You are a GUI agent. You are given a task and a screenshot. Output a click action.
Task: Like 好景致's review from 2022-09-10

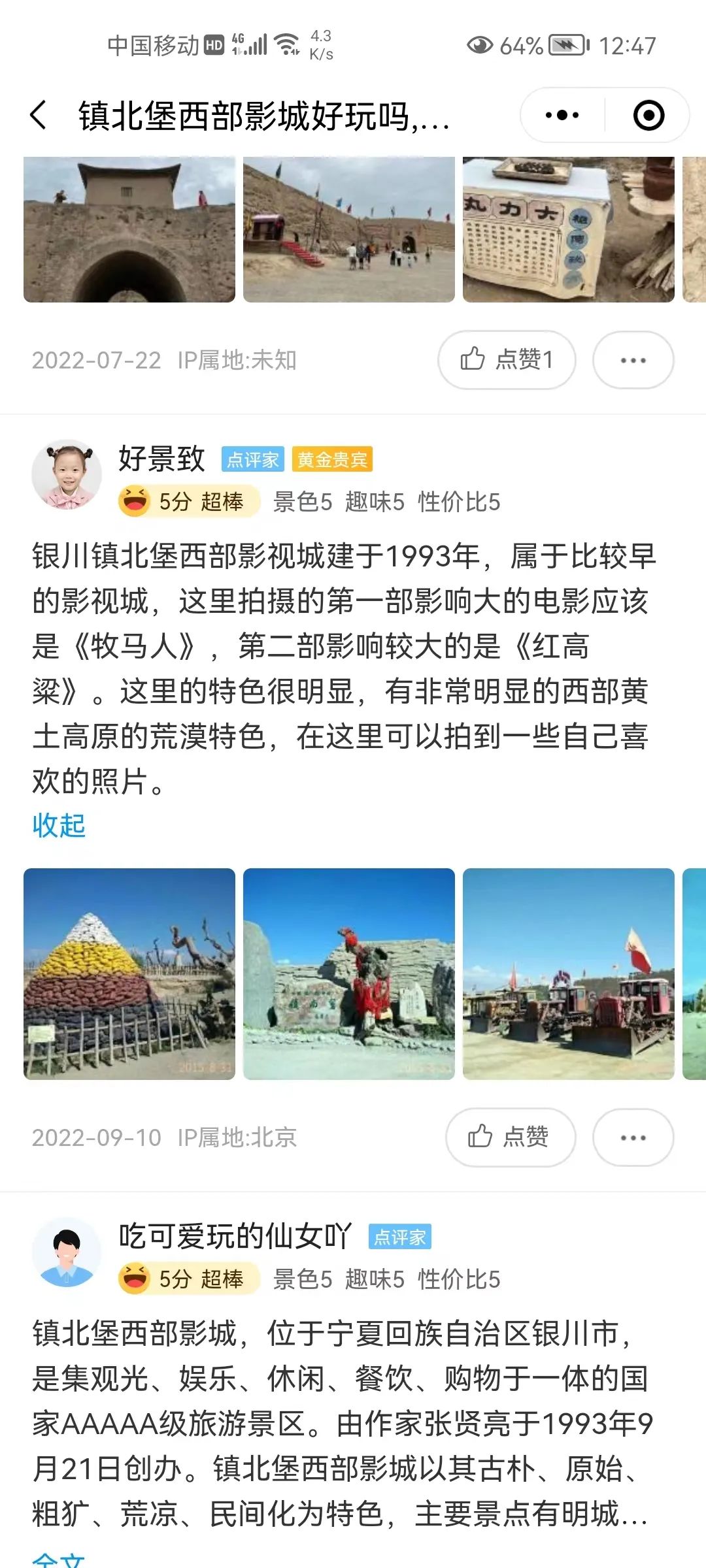(510, 1137)
